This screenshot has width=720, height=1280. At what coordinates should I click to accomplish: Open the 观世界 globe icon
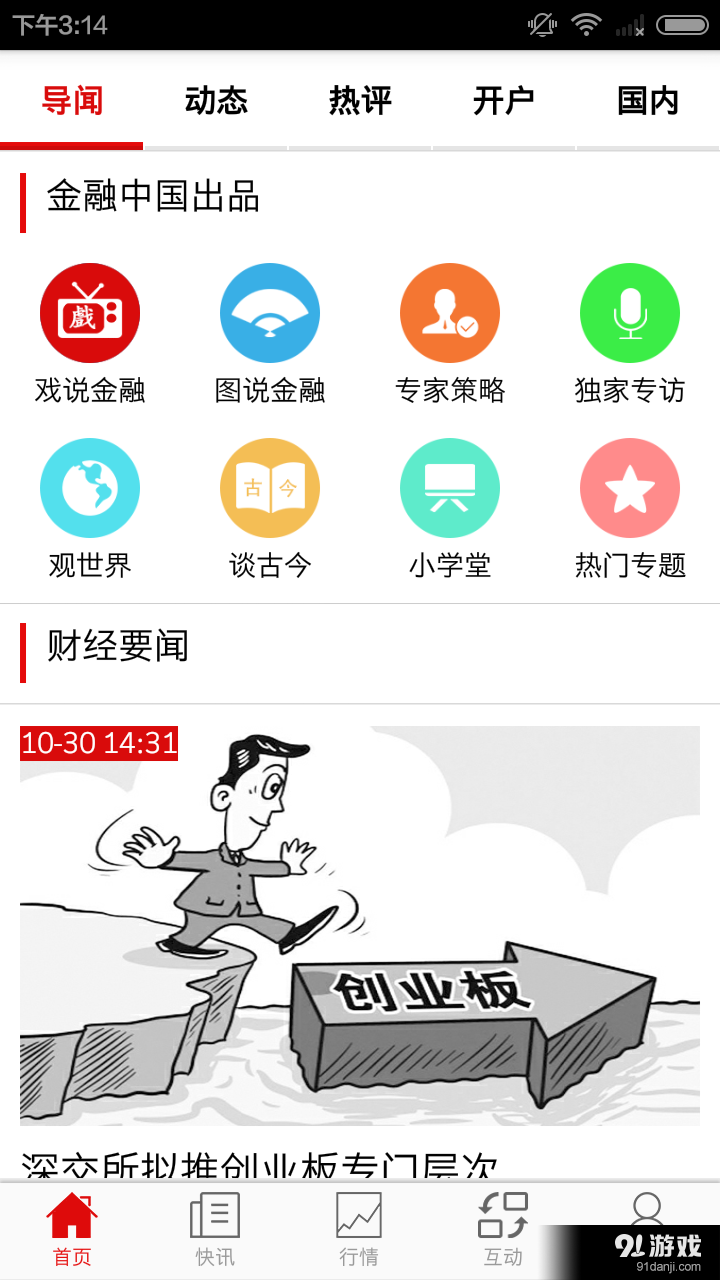pyautogui.click(x=90, y=488)
